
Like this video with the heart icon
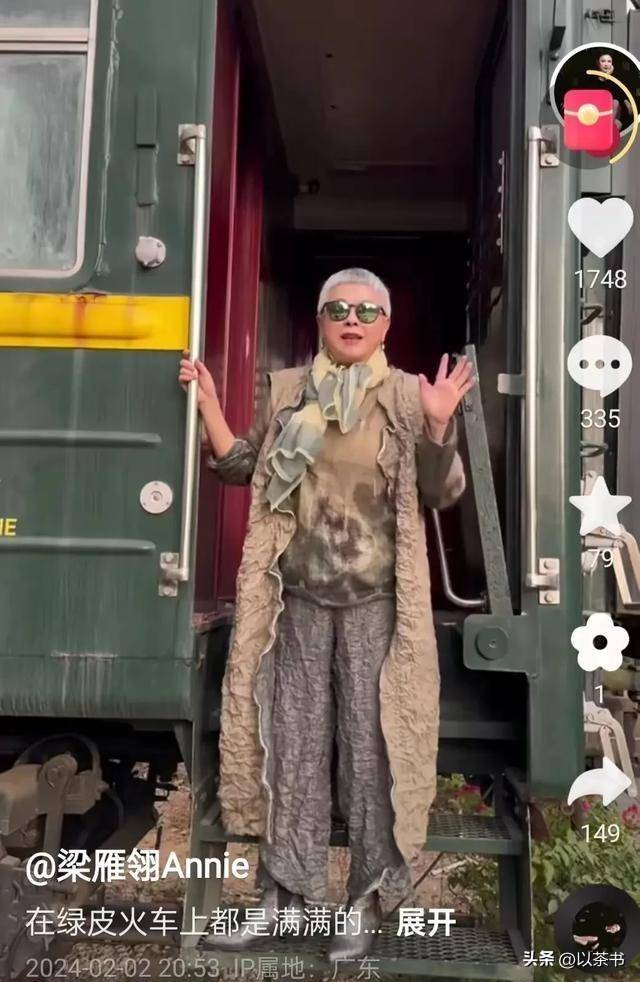tap(600, 226)
